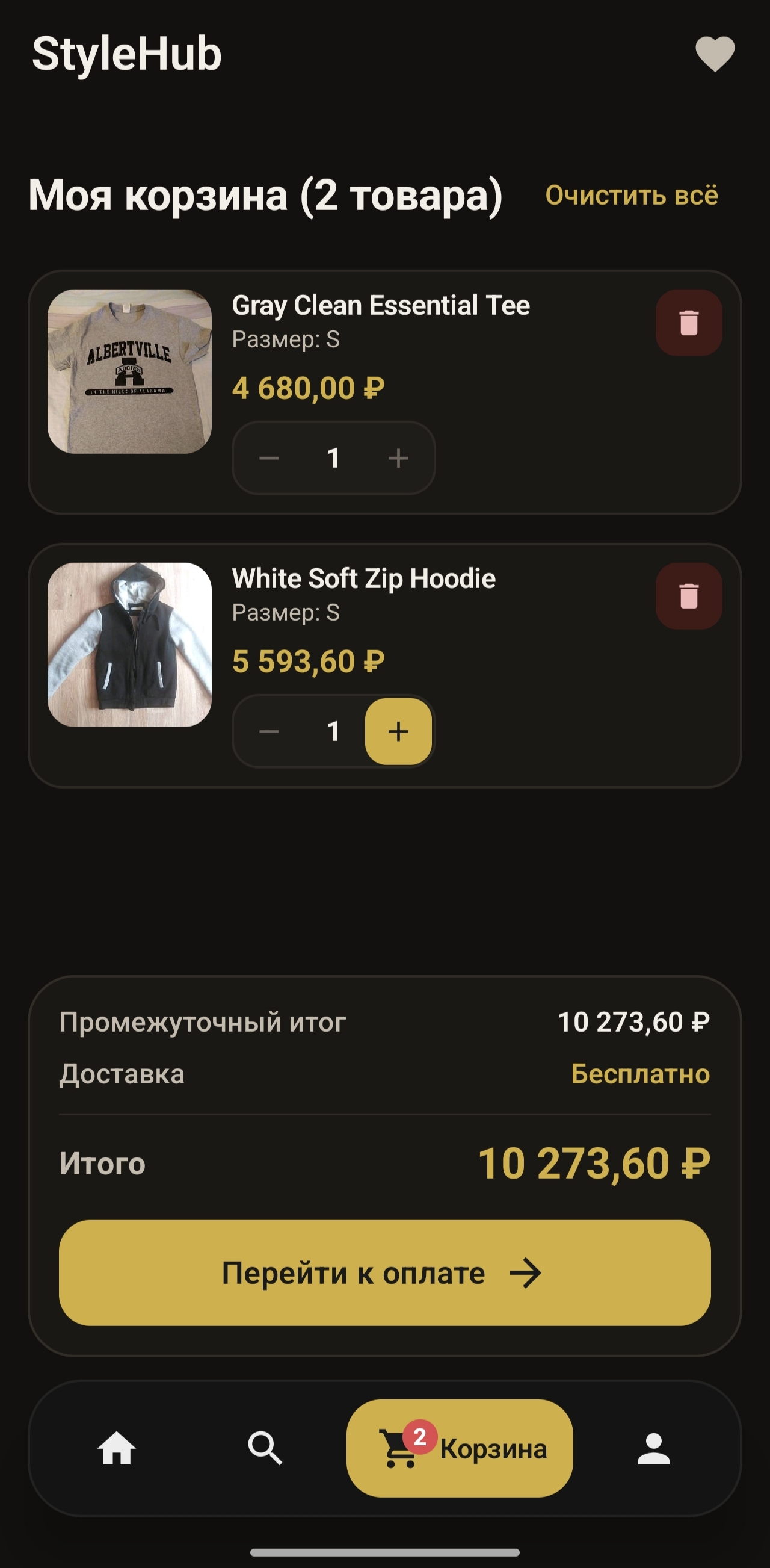Image resolution: width=770 pixels, height=1568 pixels.
Task: Switch to the search tab
Action: [x=265, y=1448]
